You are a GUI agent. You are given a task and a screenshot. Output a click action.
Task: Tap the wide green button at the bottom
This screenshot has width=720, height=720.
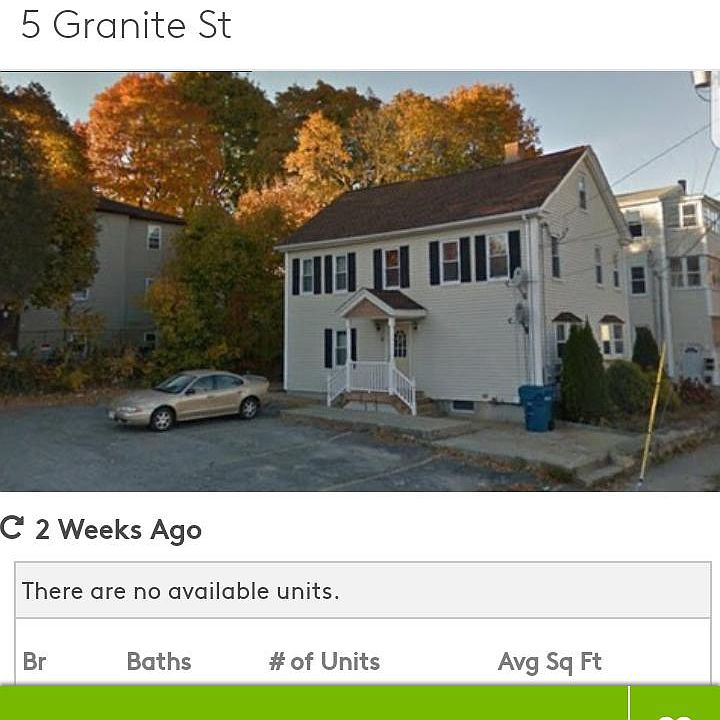(x=313, y=704)
